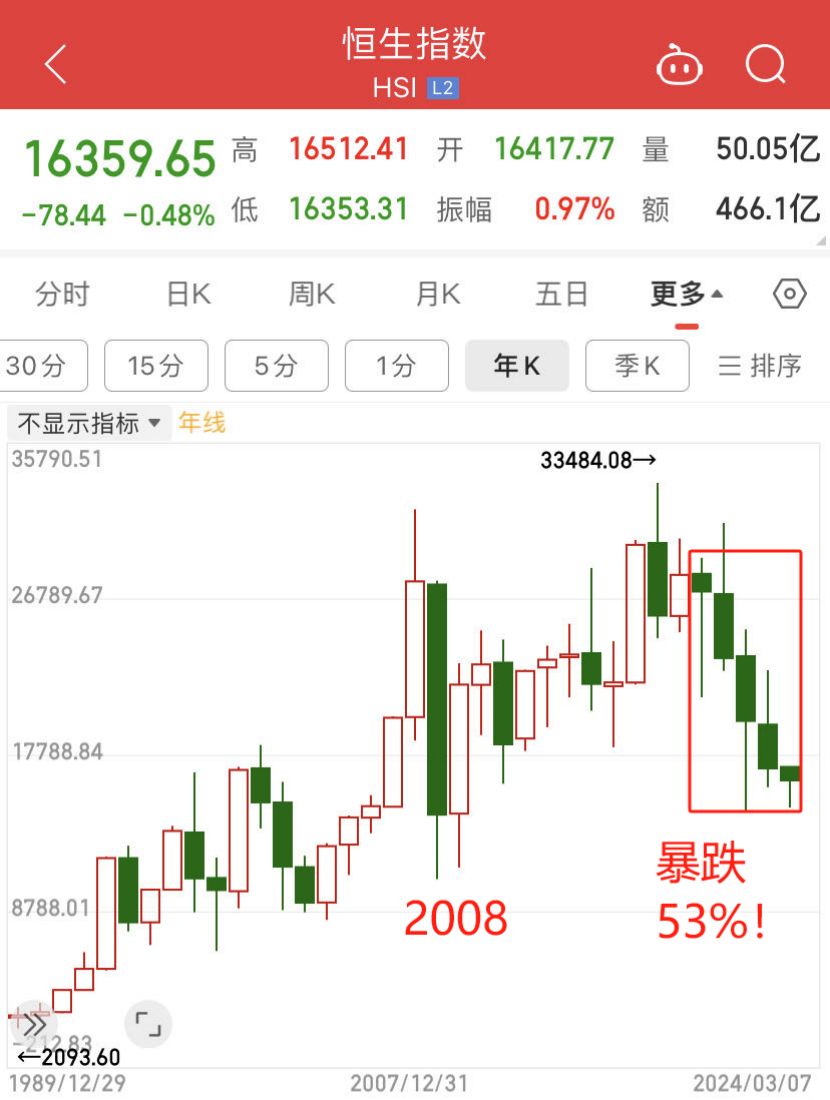Viewport: 830px width, 1100px height.
Task: Switch to the 分时 intraday tab
Action: coord(62,293)
